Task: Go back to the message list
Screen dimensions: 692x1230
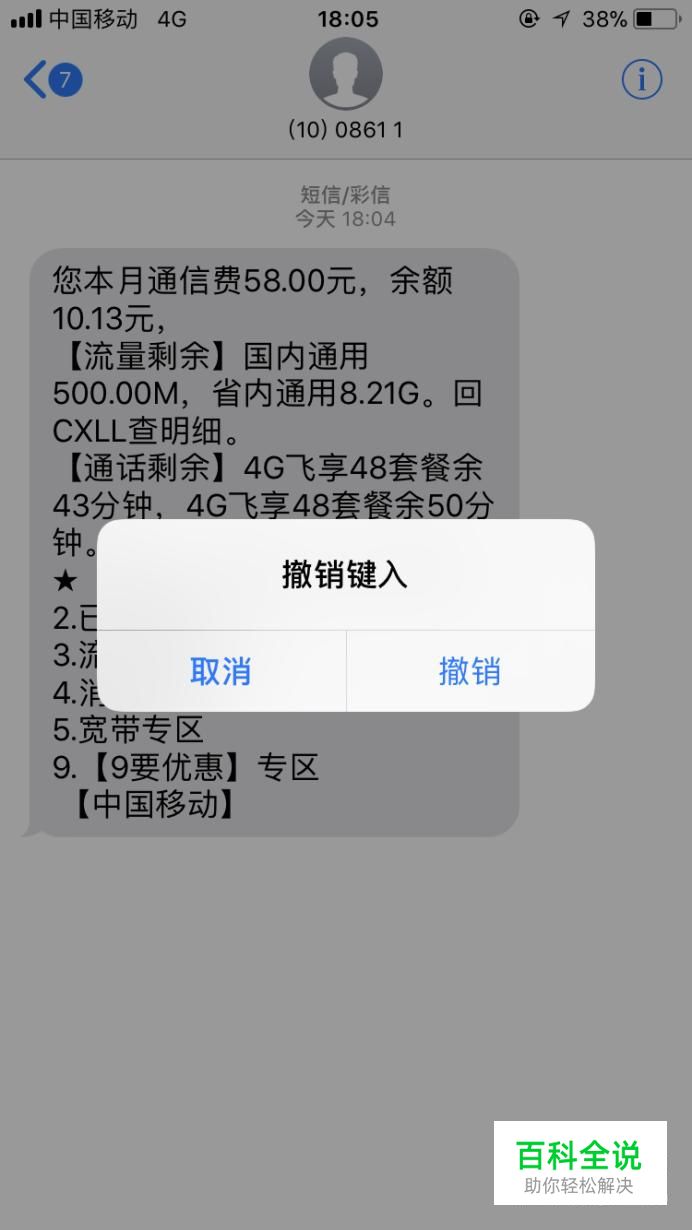Action: pyautogui.click(x=52, y=80)
